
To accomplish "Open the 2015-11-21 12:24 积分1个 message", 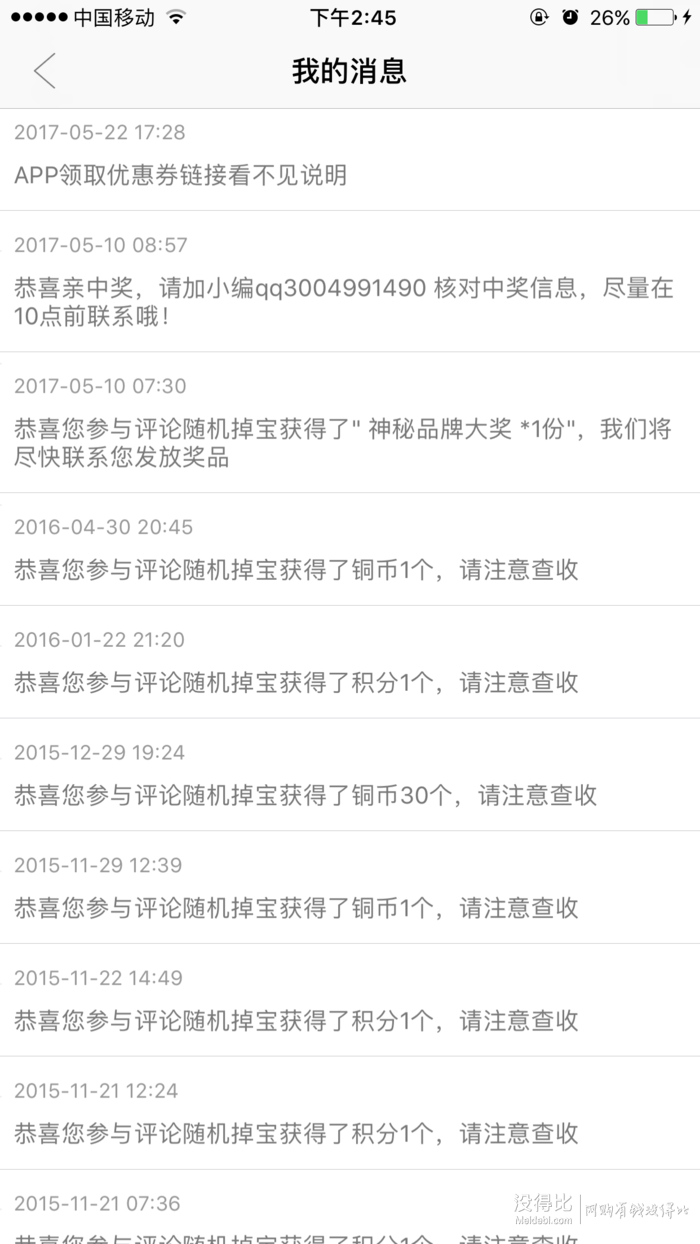I will pos(350,1114).
